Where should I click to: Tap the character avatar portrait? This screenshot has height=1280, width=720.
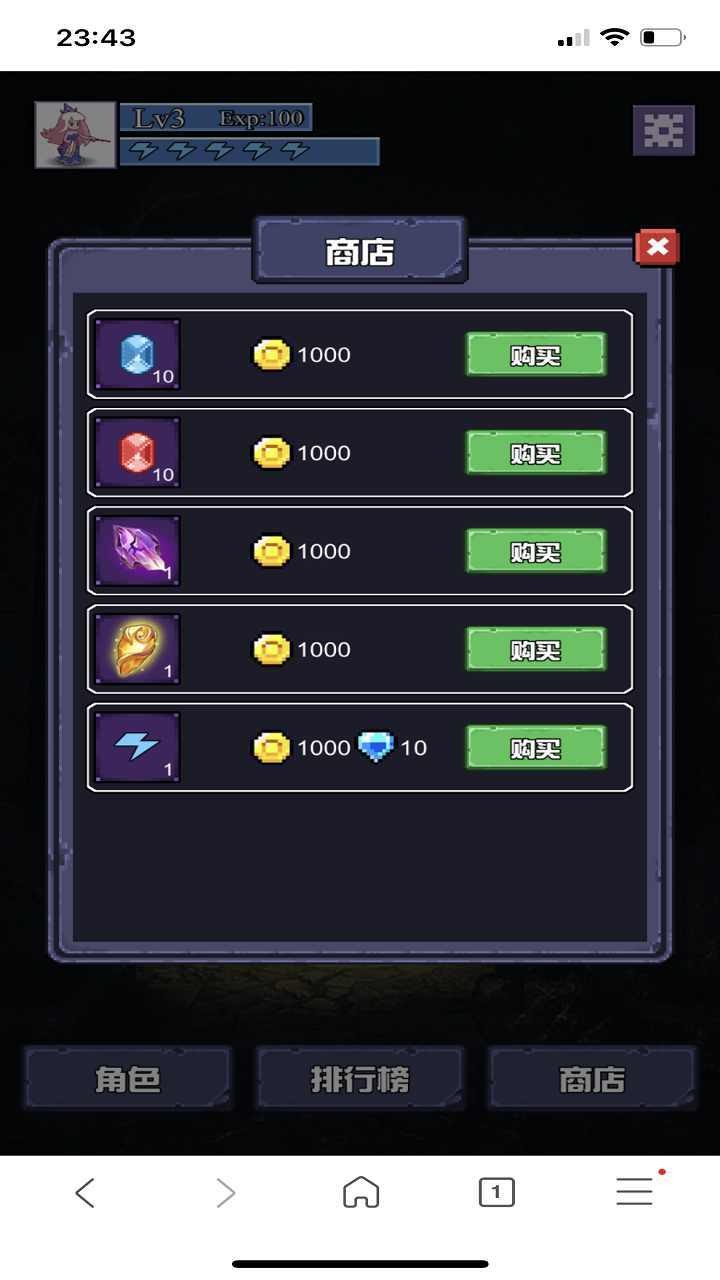[x=76, y=134]
